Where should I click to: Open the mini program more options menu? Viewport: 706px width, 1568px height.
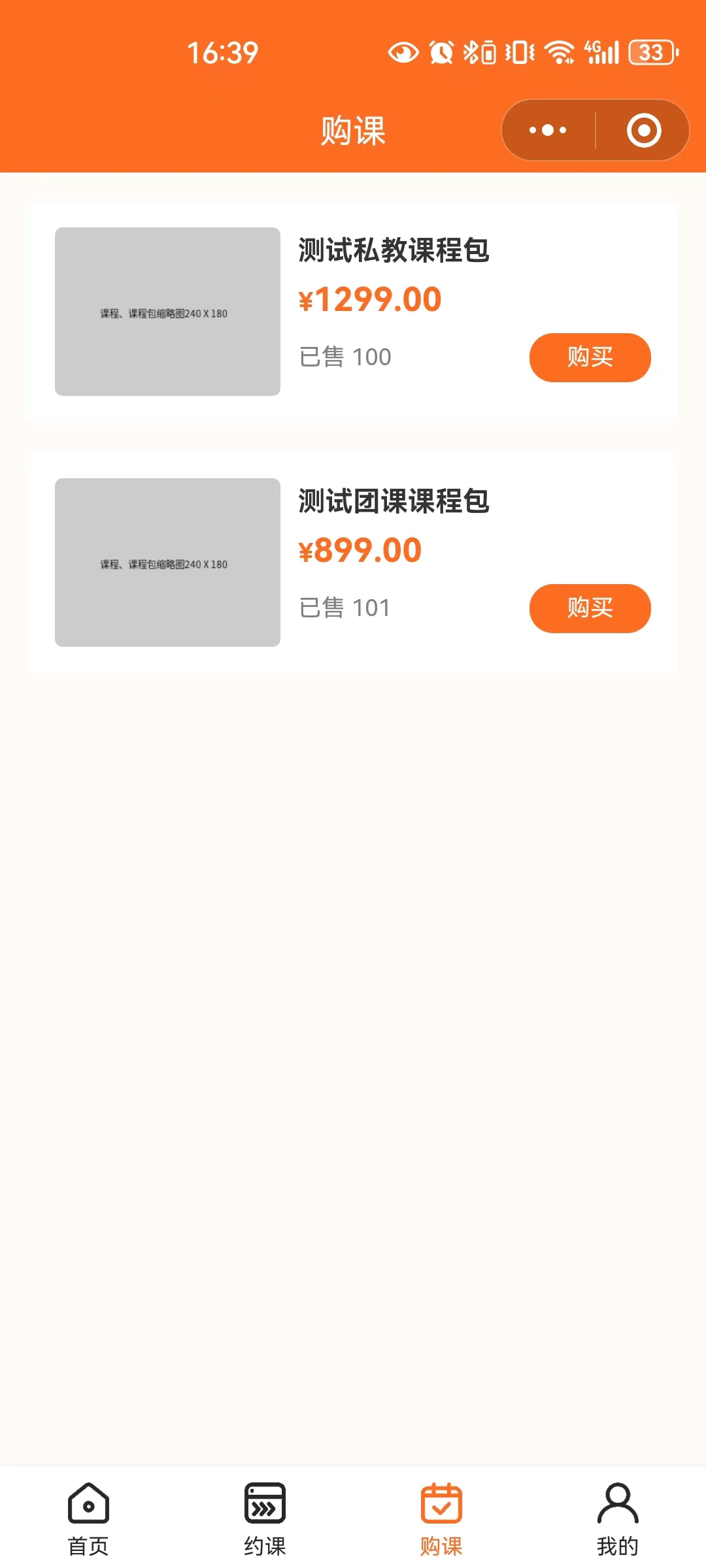coord(548,130)
